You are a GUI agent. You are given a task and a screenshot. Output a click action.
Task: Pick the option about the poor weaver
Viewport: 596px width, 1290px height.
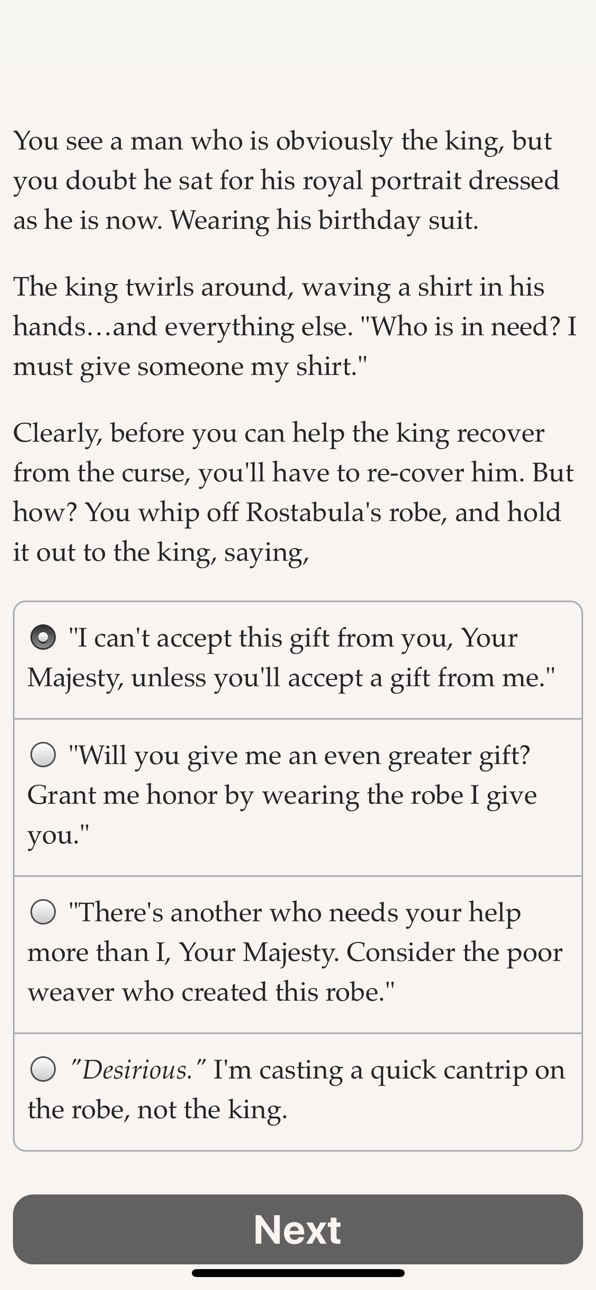[x=298, y=954]
